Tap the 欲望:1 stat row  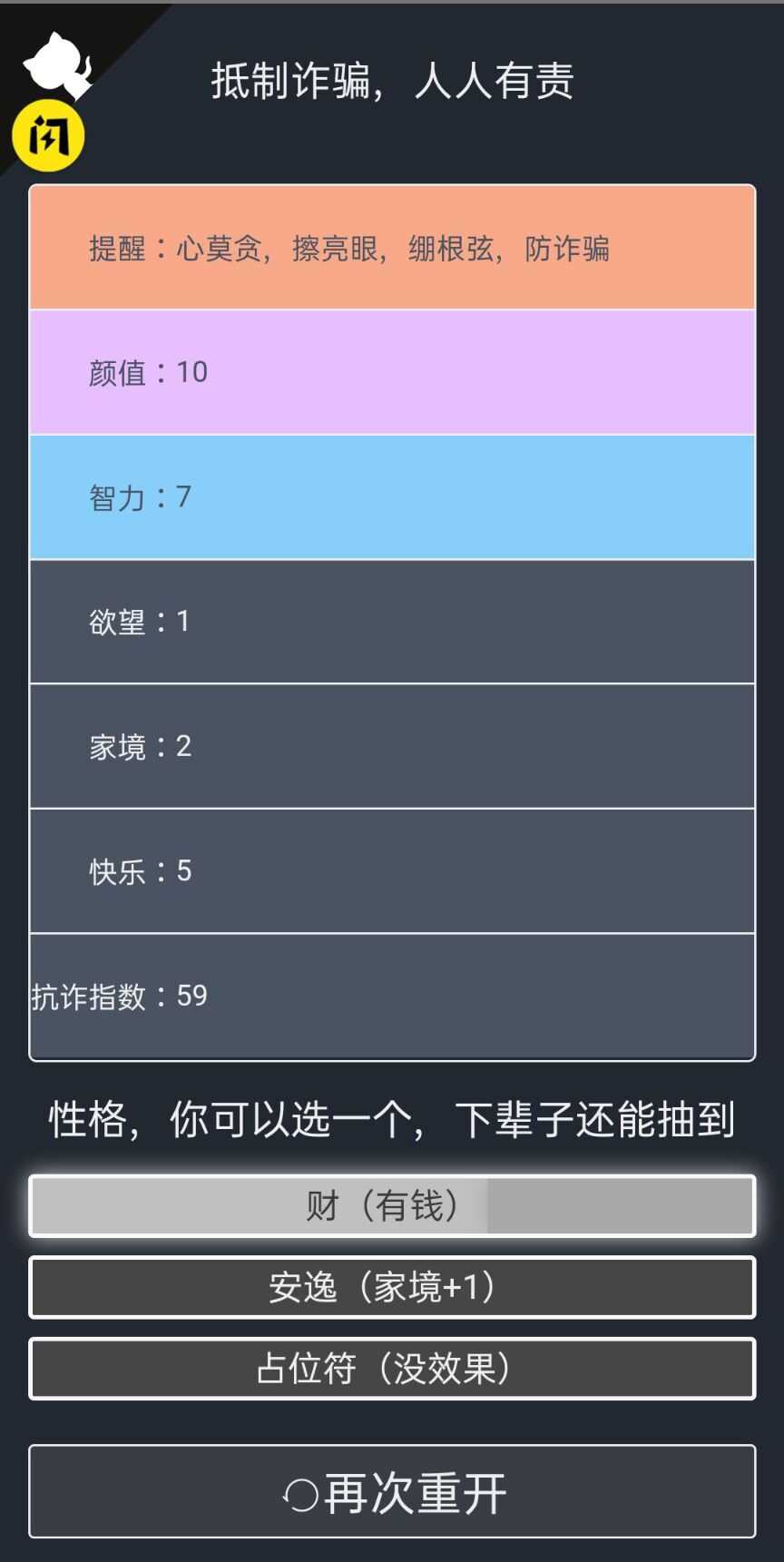pyautogui.click(x=392, y=622)
